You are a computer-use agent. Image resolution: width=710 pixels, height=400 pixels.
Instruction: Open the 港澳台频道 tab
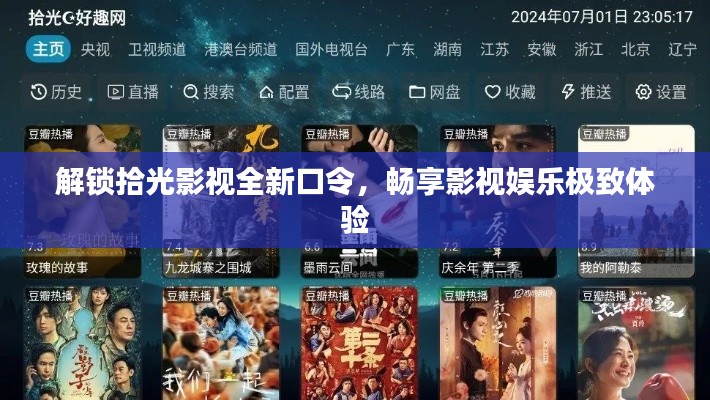click(x=240, y=49)
